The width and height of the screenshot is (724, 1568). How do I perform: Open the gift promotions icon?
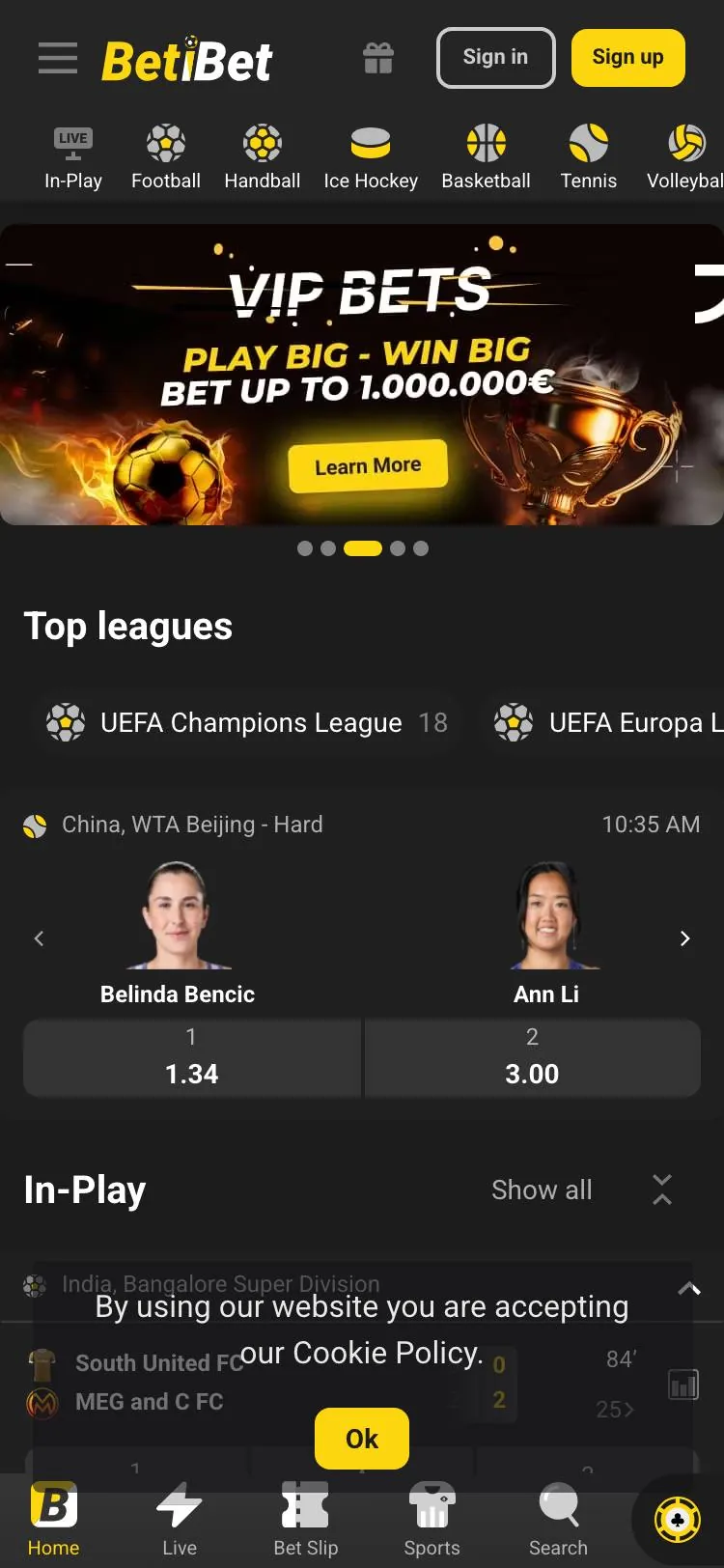click(x=378, y=58)
